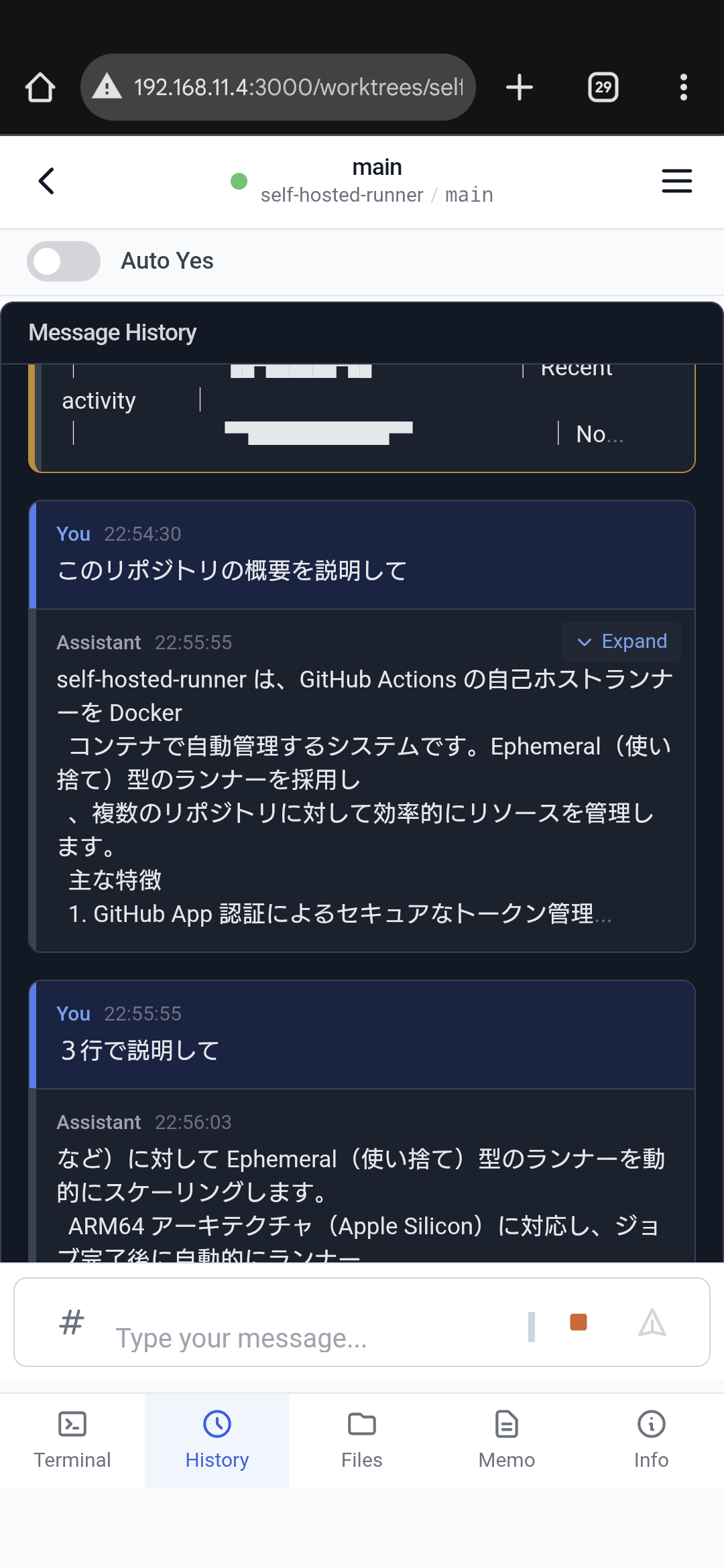Screen dimensions: 724x1568
Task: Open the hamburger menu
Action: pos(676,181)
